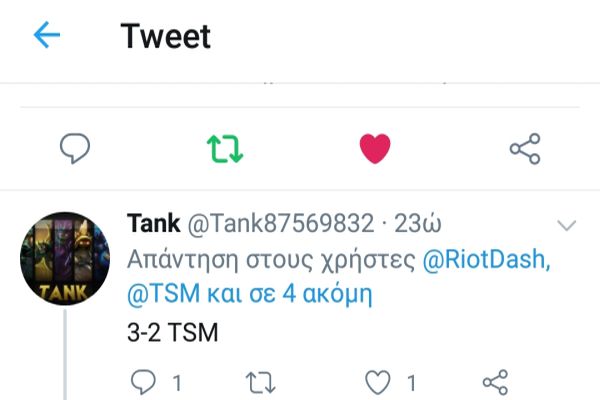Open Tank's profile picture
Screen dimensions: 600x400
(65, 257)
